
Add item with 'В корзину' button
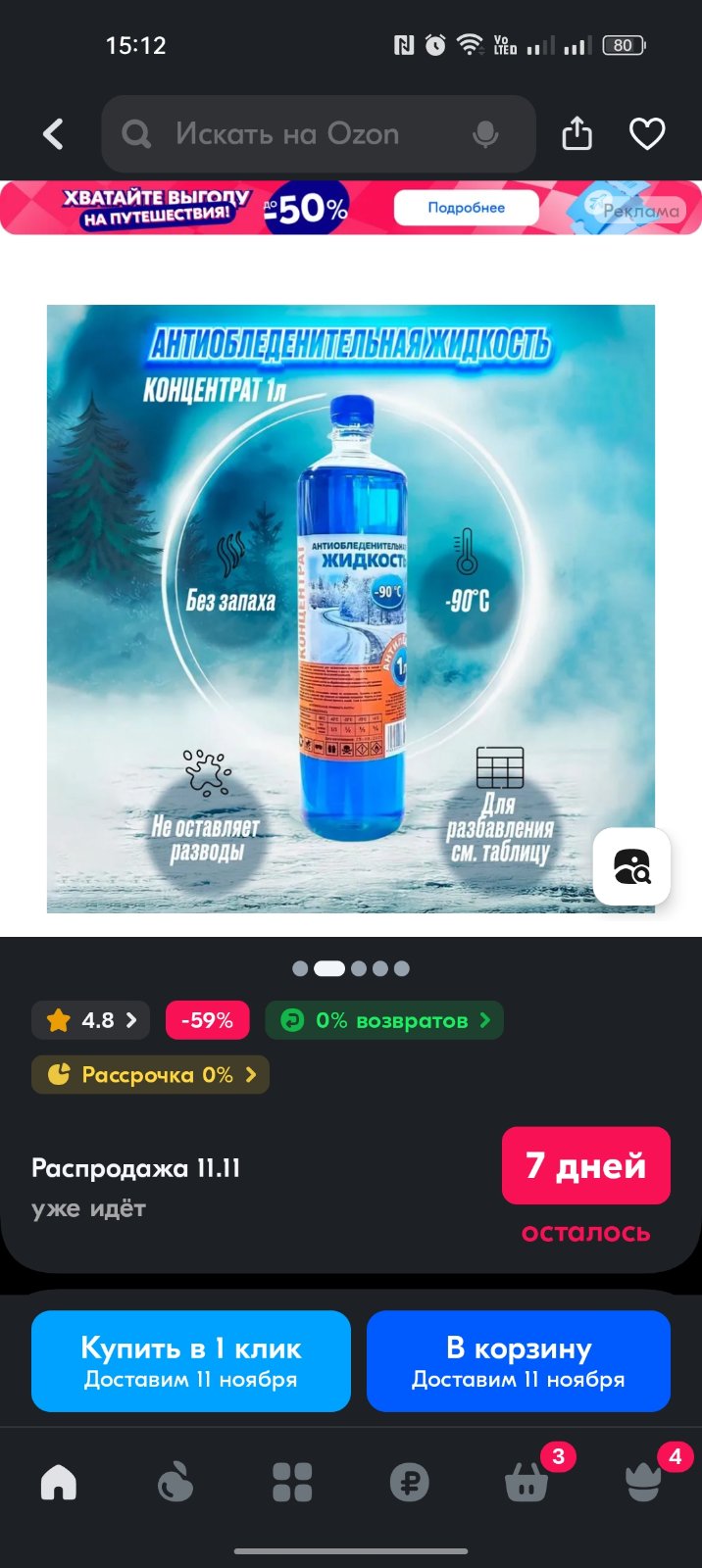tap(519, 1361)
